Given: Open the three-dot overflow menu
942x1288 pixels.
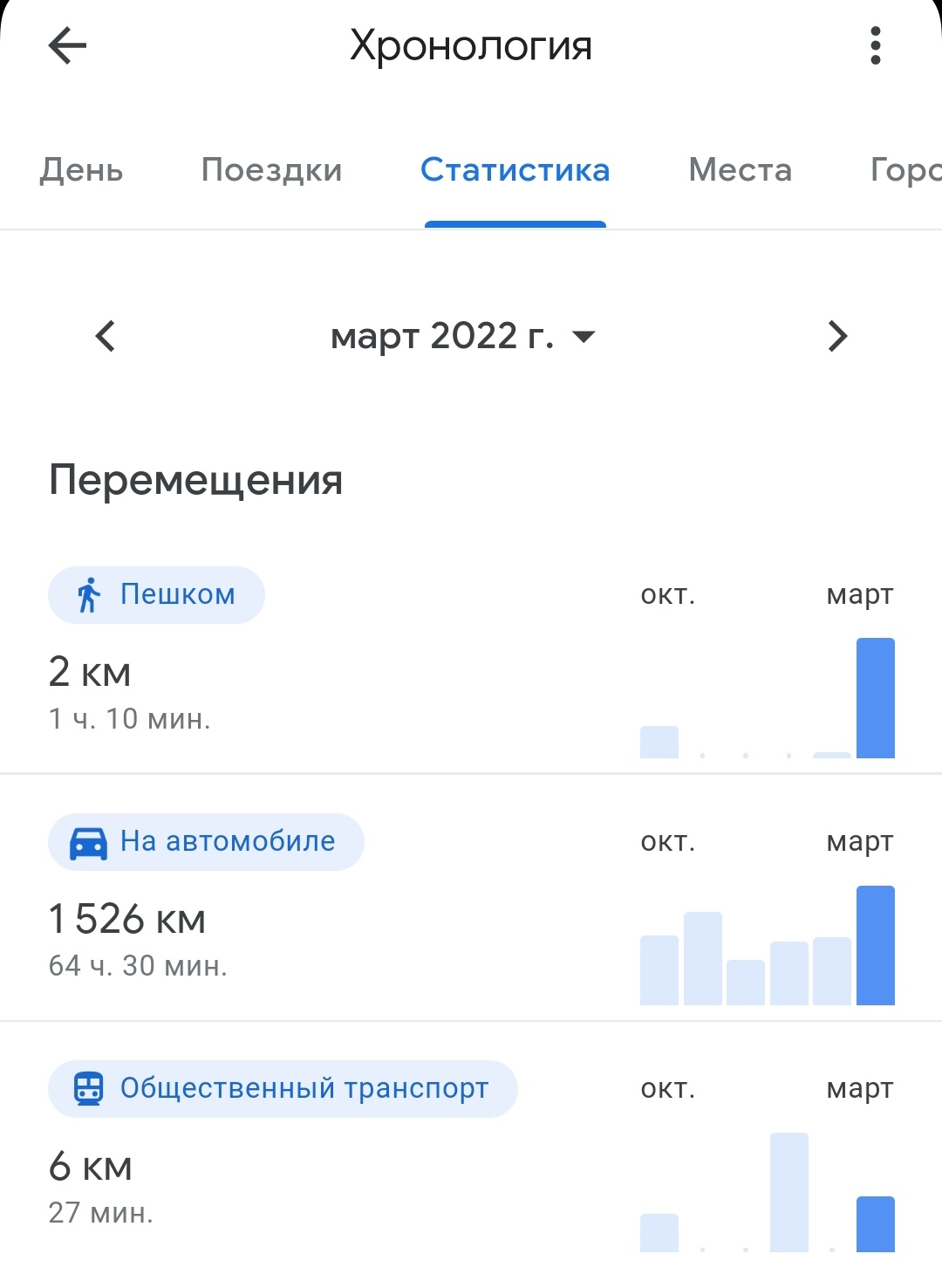Looking at the screenshot, I should [875, 45].
